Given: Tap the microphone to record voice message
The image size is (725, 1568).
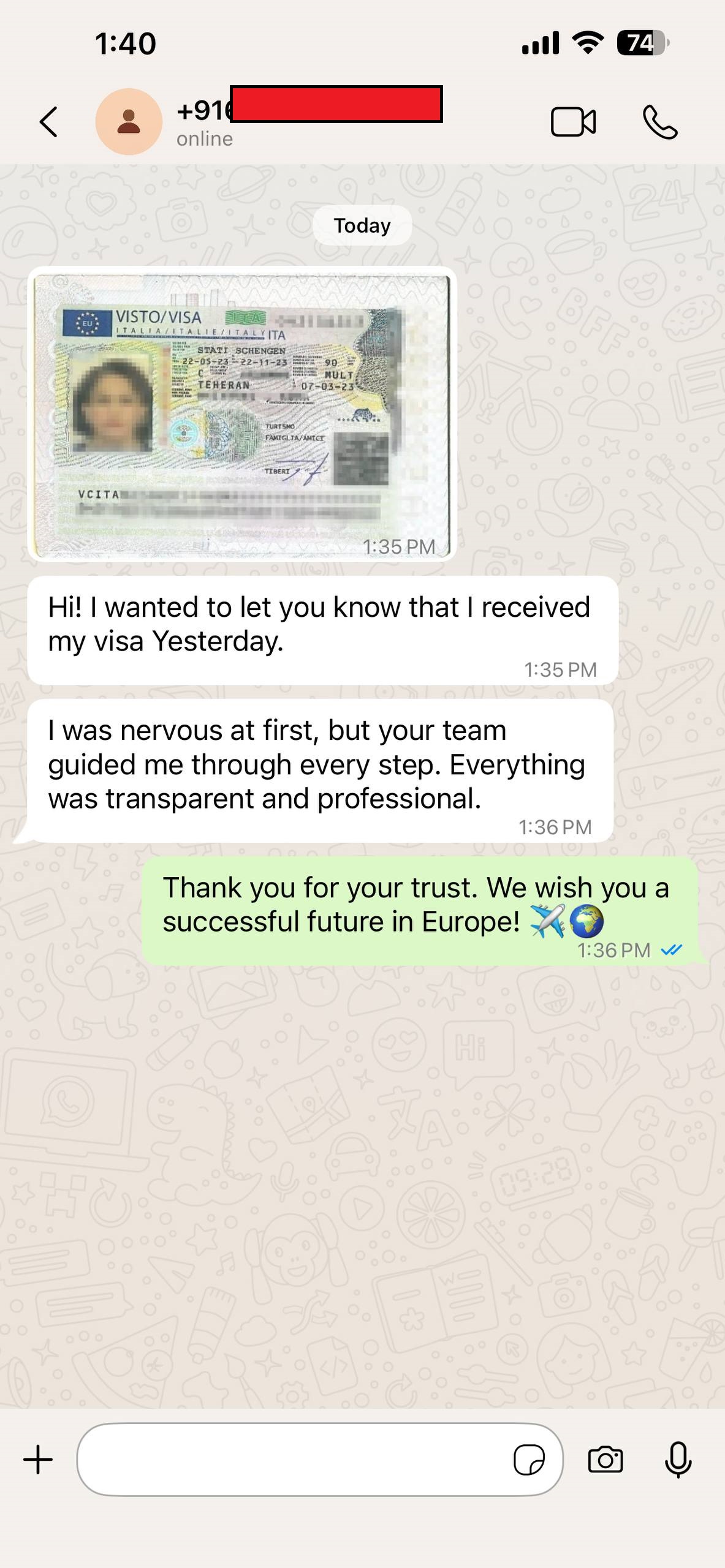Looking at the screenshot, I should click(678, 1460).
